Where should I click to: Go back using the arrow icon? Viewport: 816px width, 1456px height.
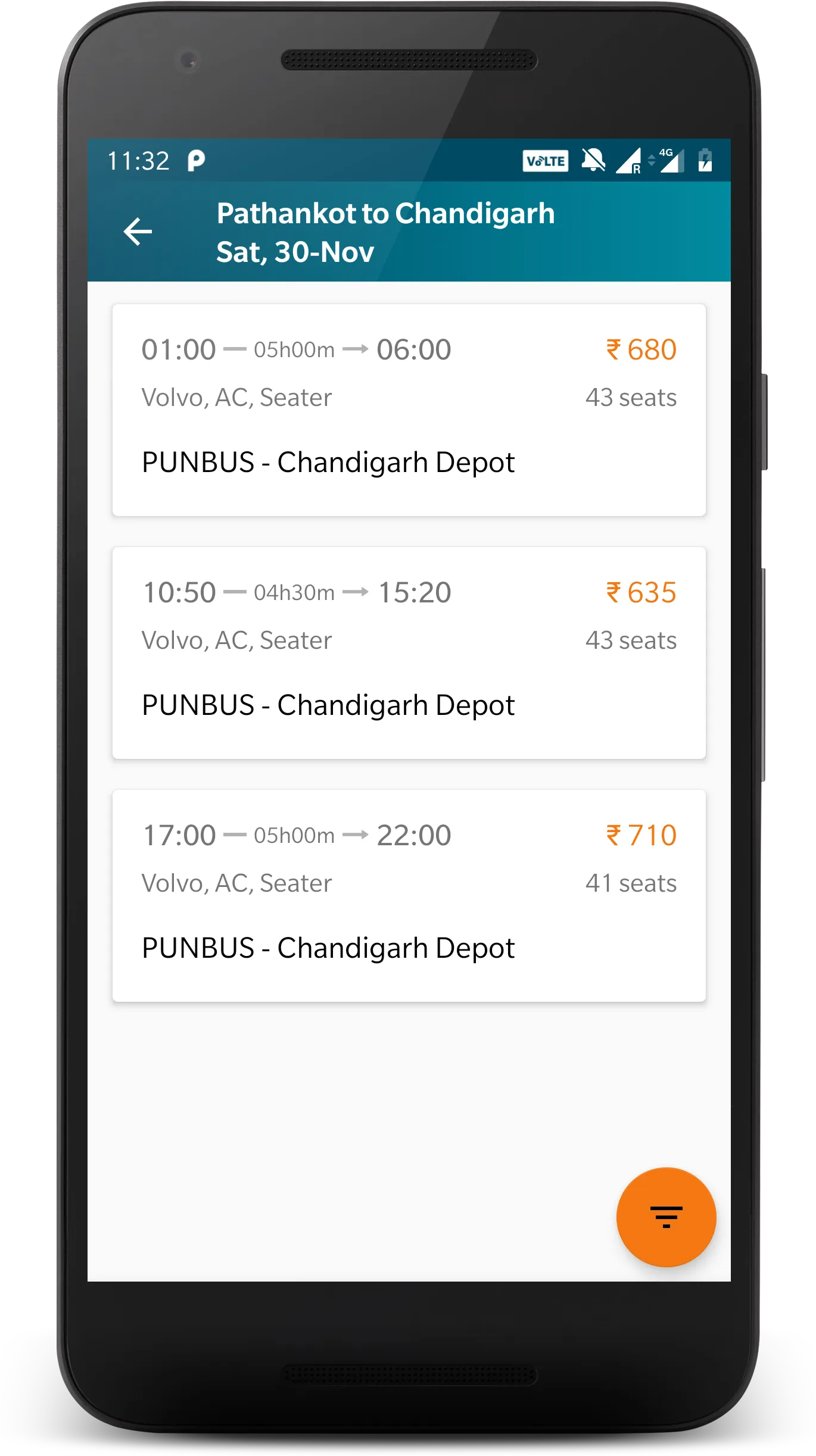click(138, 232)
